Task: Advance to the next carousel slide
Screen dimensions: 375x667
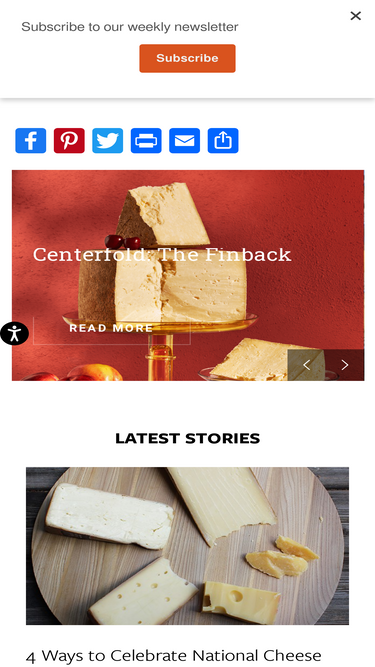Action: [345, 365]
